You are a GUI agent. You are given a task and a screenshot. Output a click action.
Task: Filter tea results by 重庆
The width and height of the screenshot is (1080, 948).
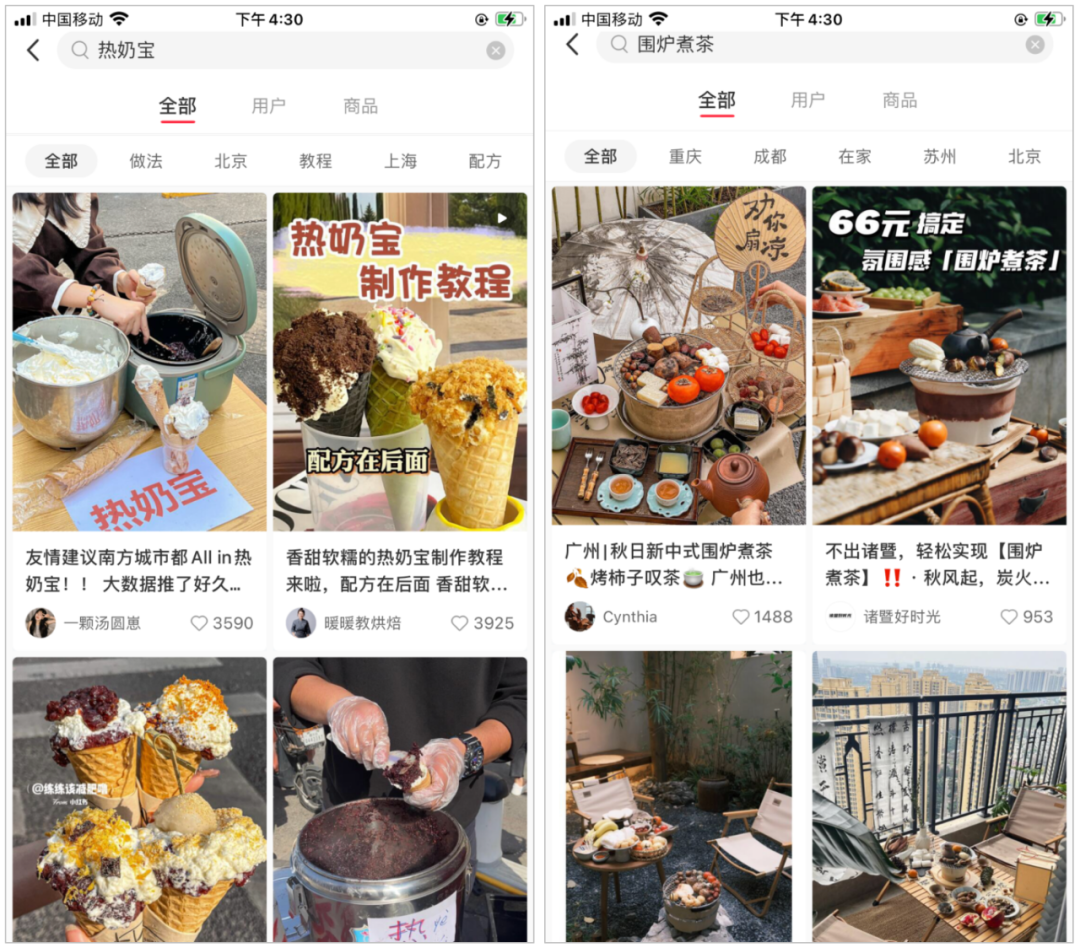(685, 157)
